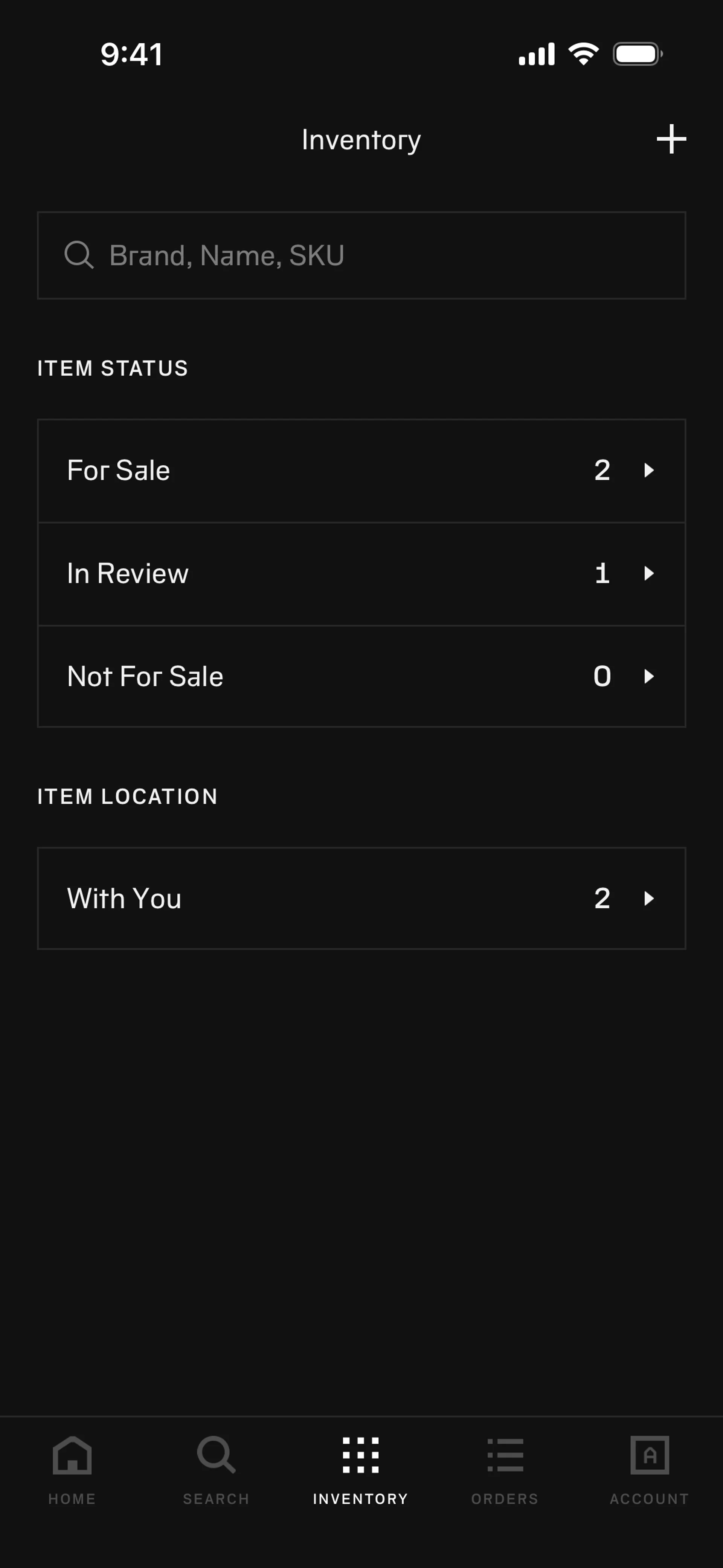Open the Account tab
Screen dimensions: 723x1568
649,1469
